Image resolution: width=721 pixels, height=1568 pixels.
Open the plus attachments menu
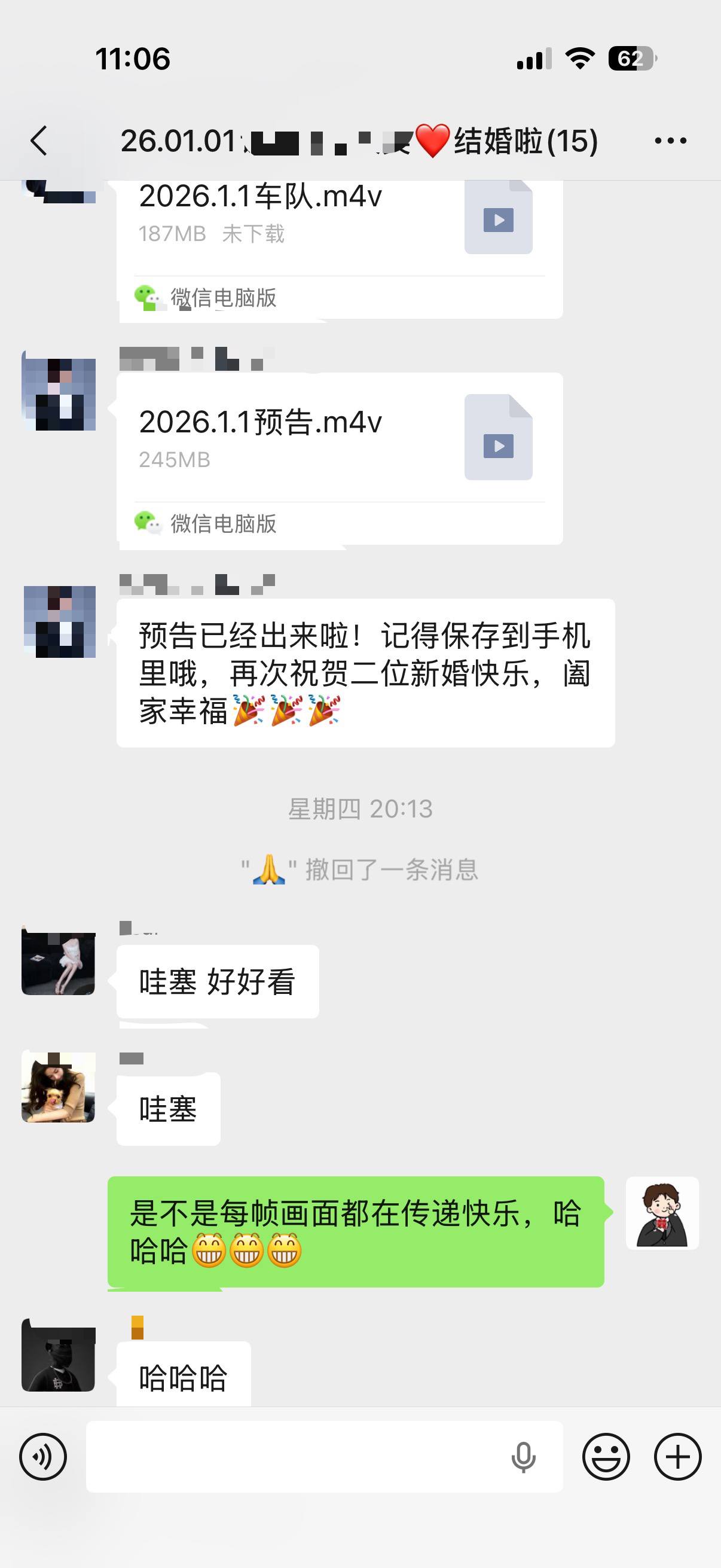pyautogui.click(x=677, y=1456)
